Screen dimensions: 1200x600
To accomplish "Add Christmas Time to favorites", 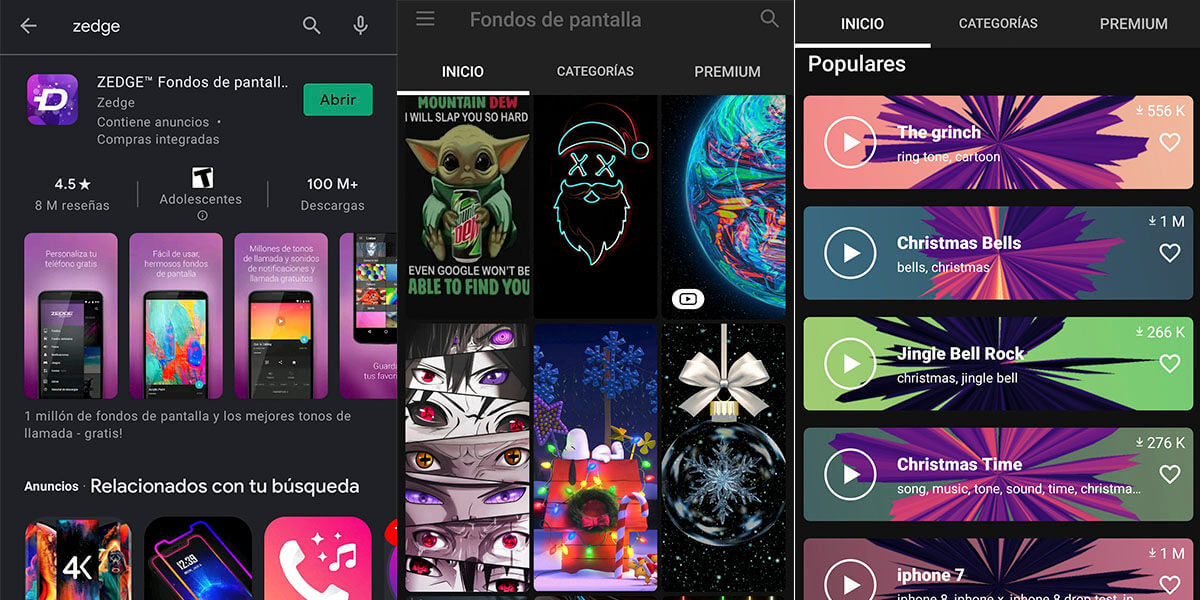I will tap(1169, 474).
